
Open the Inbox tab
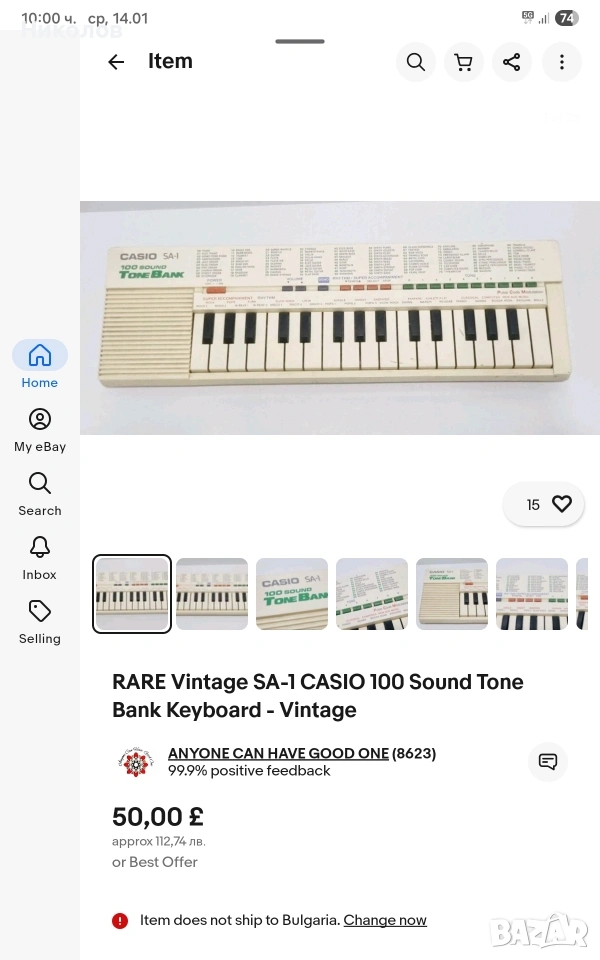(x=40, y=558)
